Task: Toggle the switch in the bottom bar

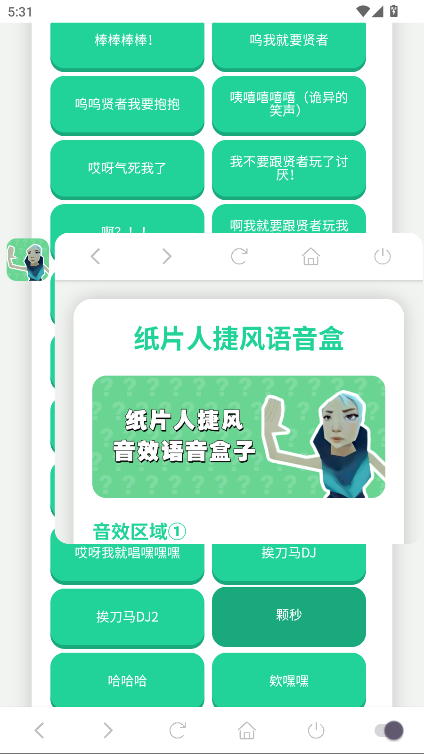Action: point(389,730)
